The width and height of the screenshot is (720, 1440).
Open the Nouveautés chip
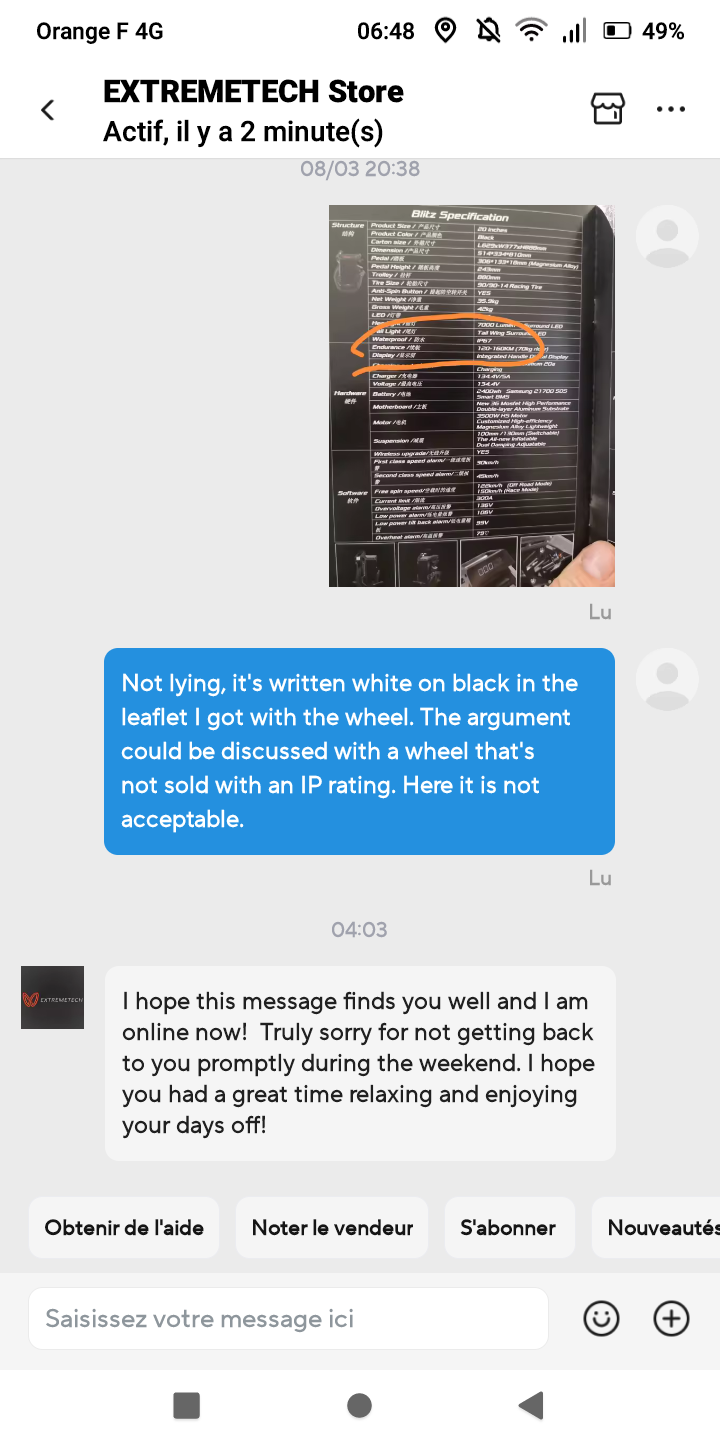(656, 1227)
